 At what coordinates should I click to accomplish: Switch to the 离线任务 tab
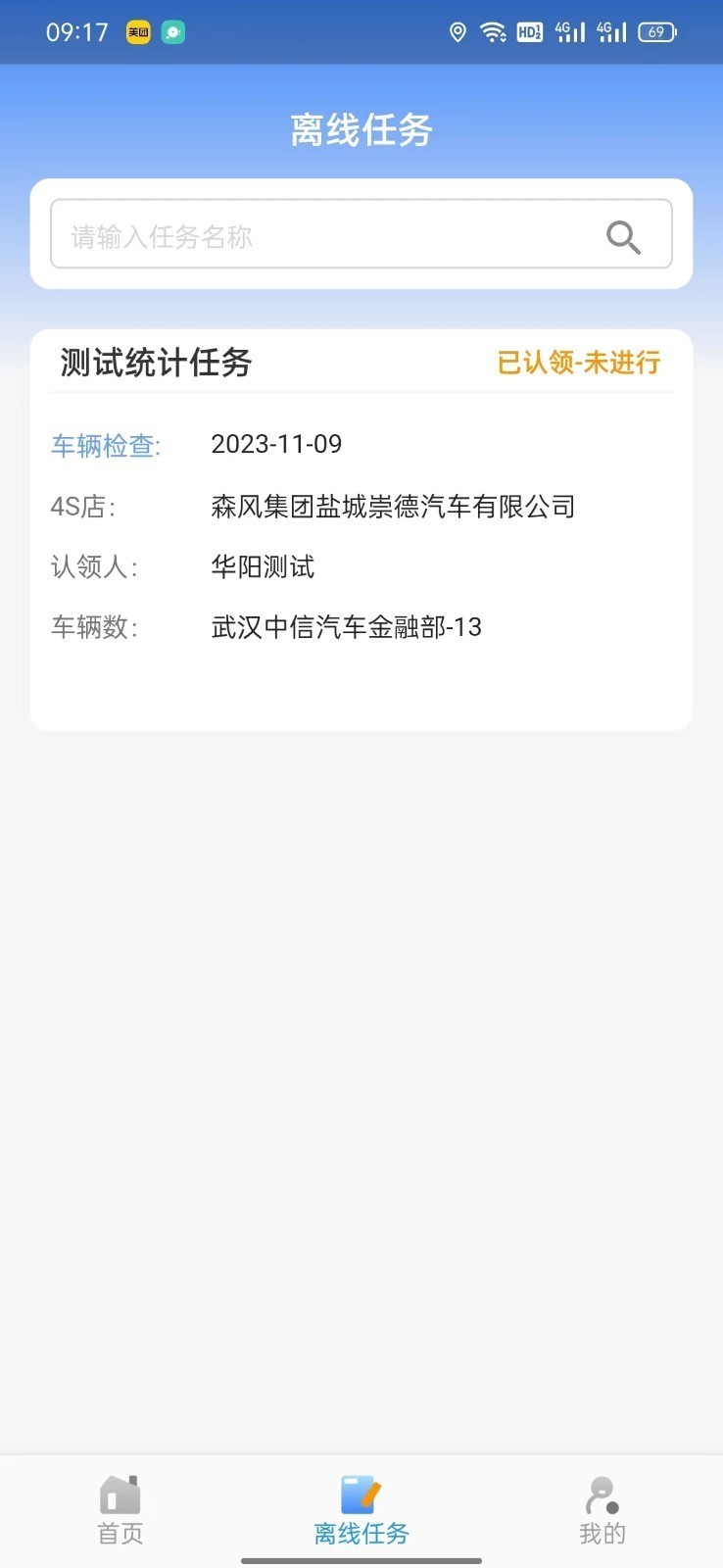pos(361,1532)
